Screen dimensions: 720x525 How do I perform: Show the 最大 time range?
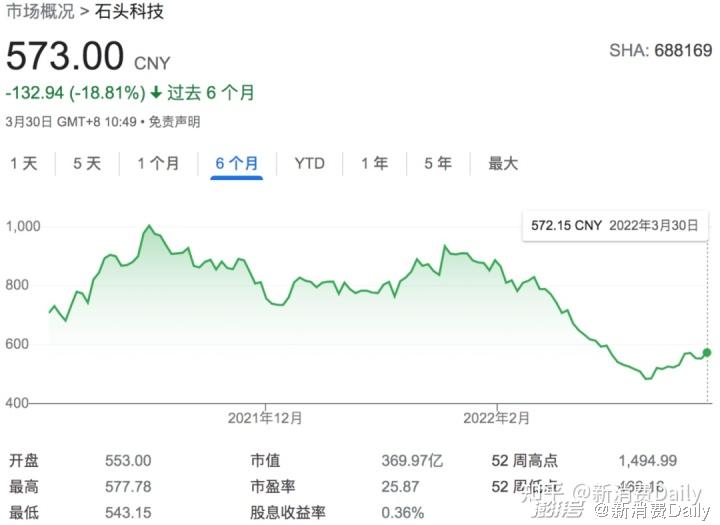503,163
